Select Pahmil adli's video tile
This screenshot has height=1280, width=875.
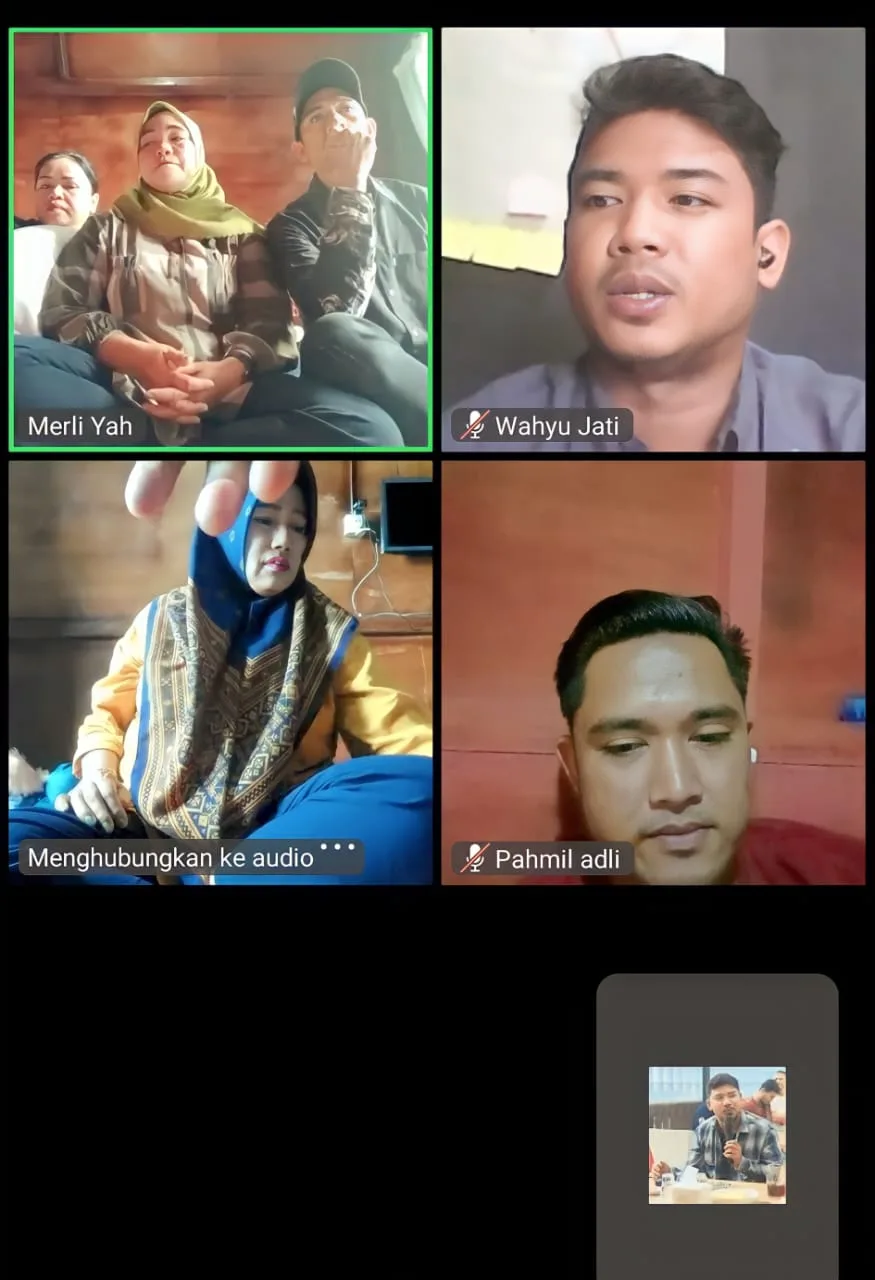tap(653, 672)
